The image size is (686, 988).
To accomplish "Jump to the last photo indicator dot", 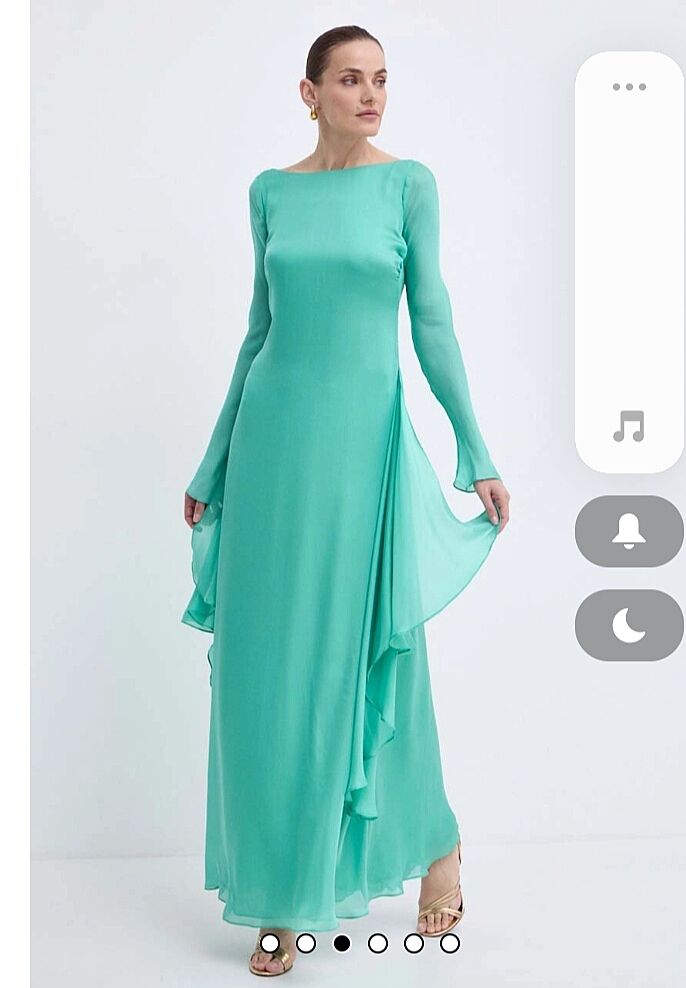I will pyautogui.click(x=450, y=943).
